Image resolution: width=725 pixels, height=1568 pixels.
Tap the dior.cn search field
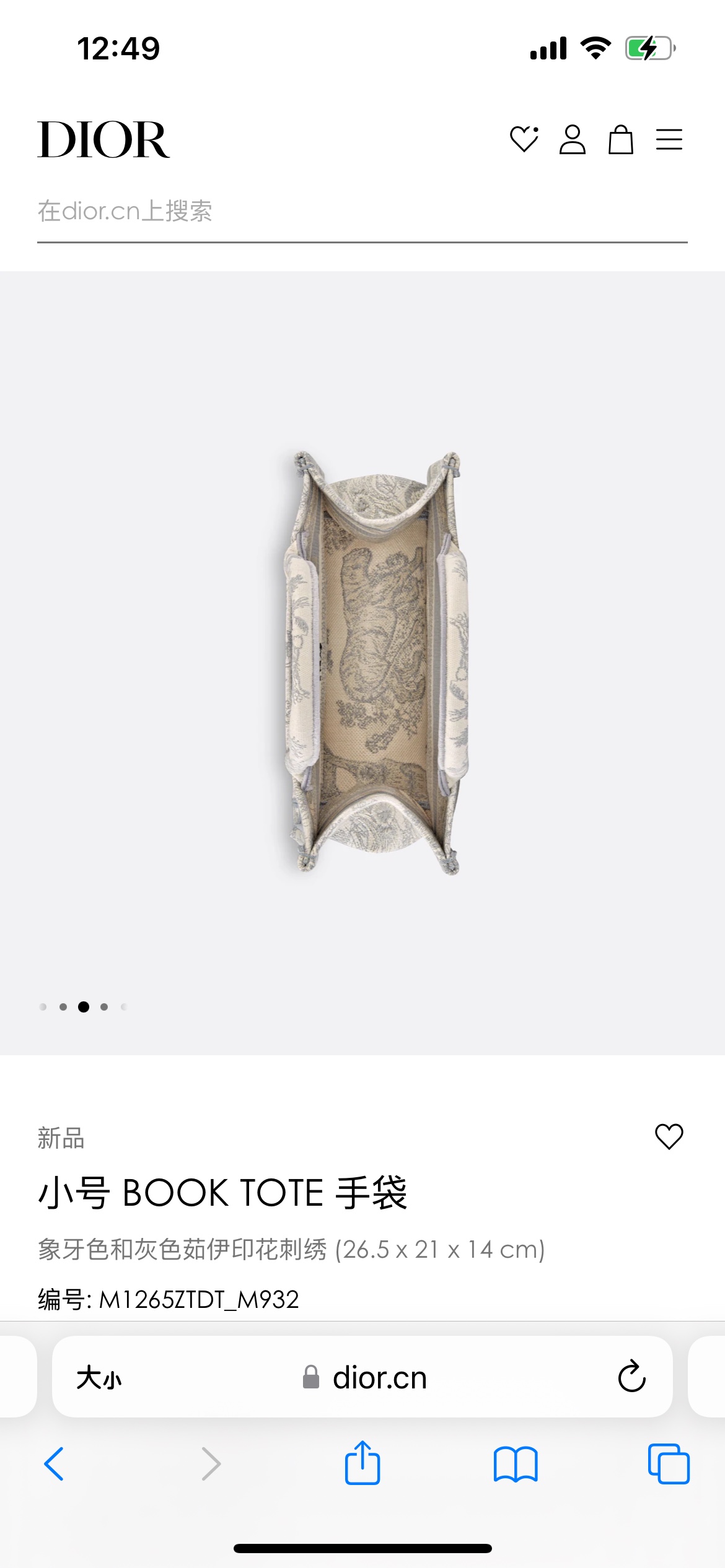tap(362, 211)
